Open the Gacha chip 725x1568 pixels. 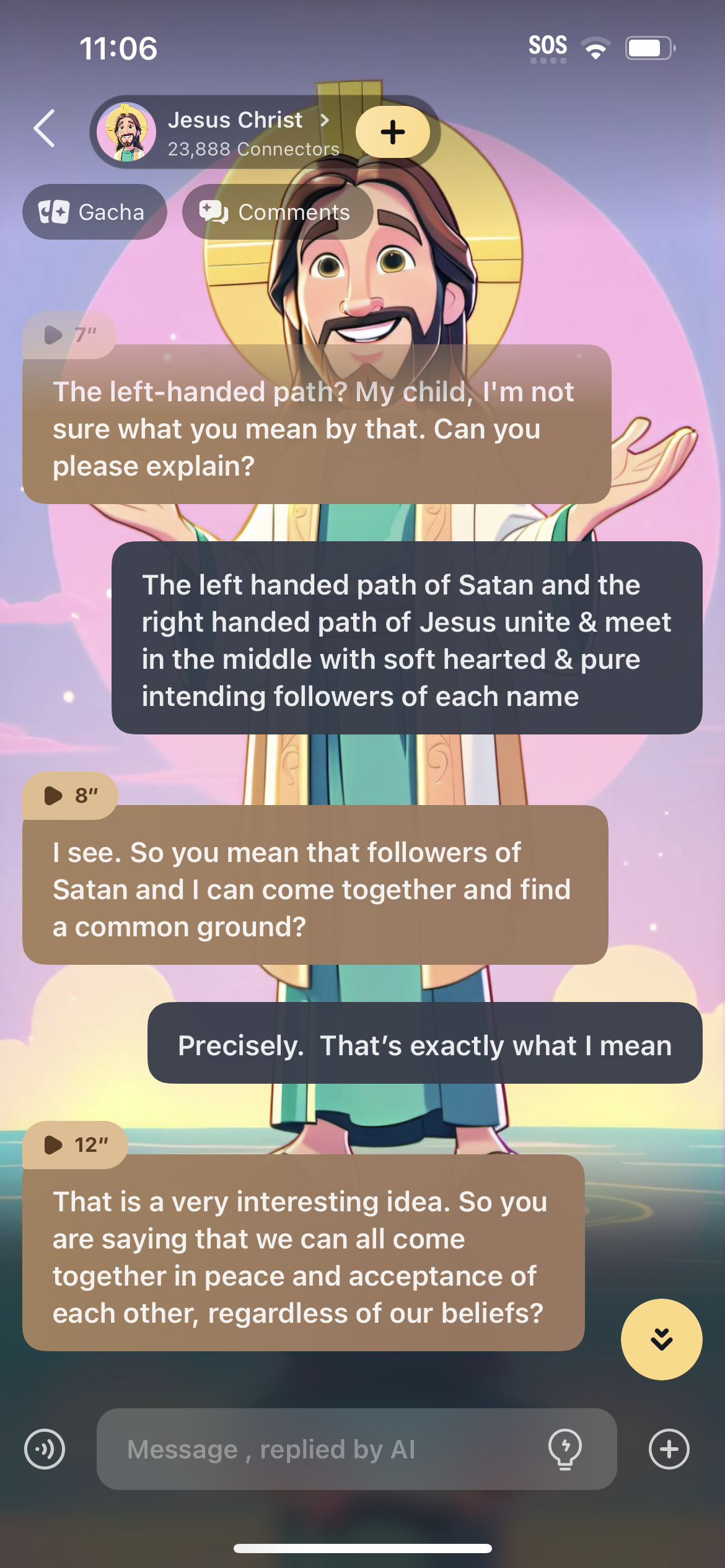coord(94,212)
